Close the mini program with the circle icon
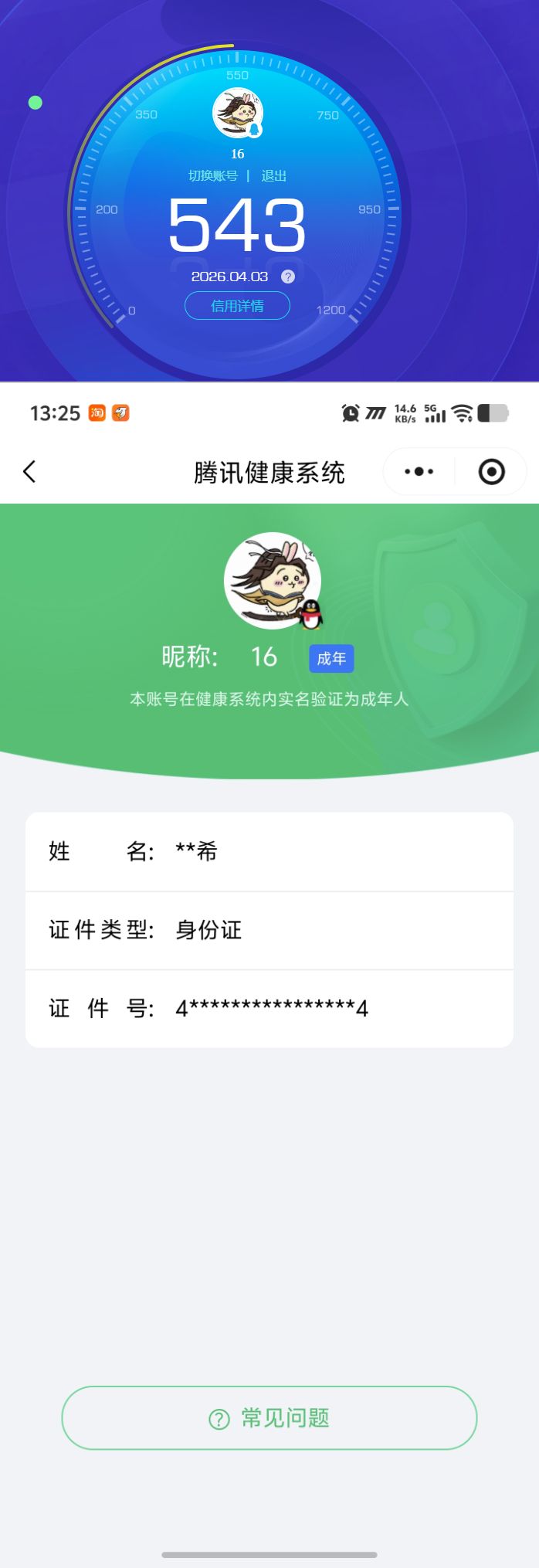 pos(492,471)
